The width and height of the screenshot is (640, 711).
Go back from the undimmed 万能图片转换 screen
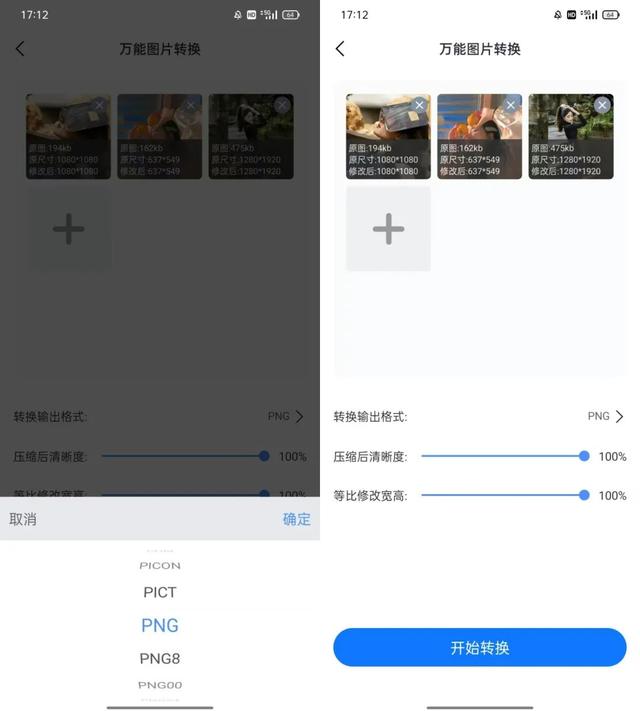(340, 49)
